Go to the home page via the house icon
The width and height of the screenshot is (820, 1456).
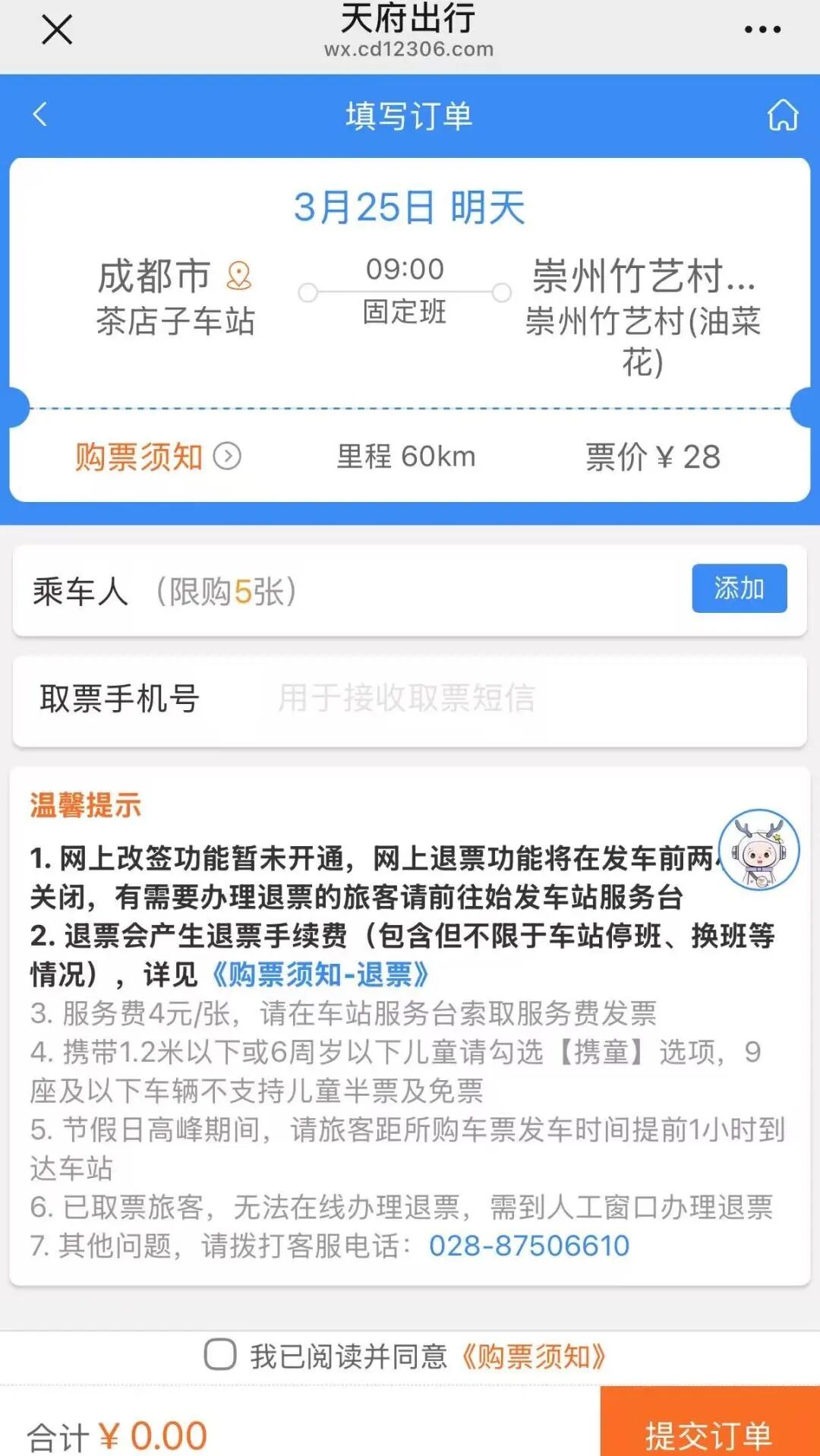782,115
